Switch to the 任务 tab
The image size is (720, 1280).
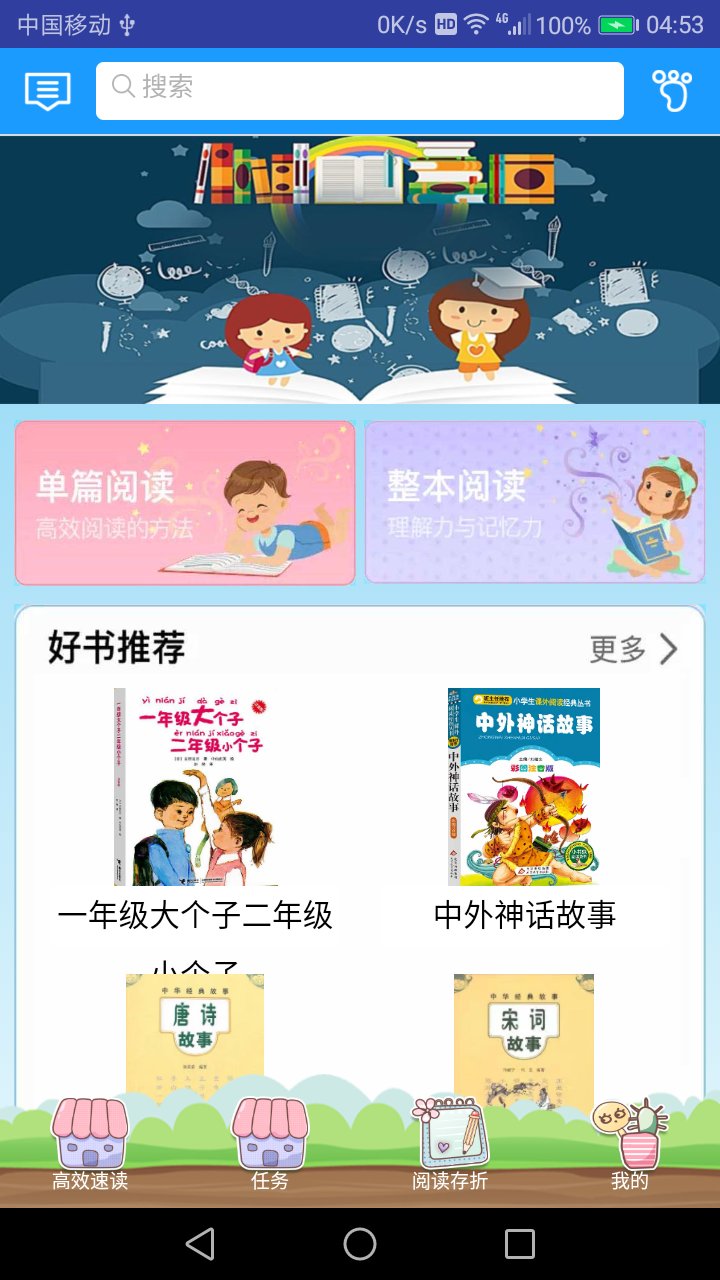(x=270, y=1145)
